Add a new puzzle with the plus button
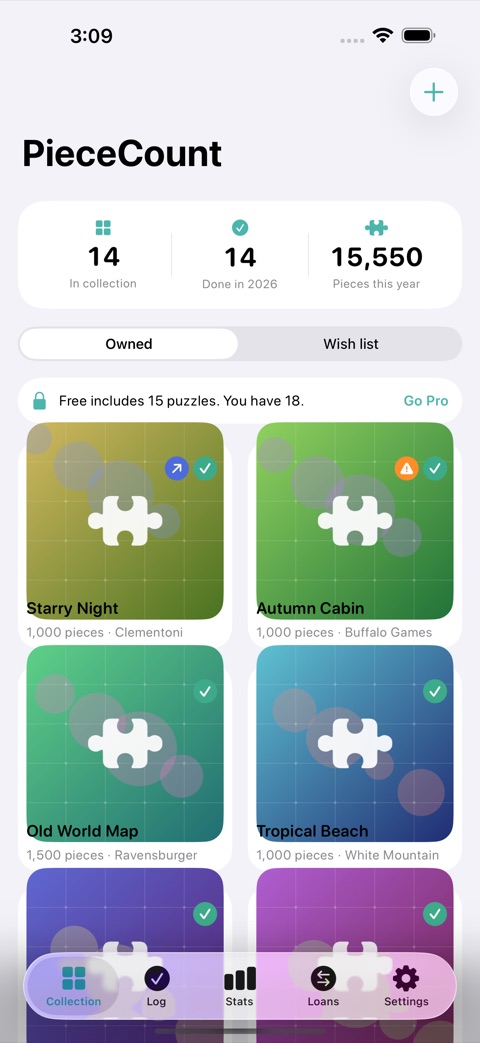480x1043 pixels. (433, 92)
